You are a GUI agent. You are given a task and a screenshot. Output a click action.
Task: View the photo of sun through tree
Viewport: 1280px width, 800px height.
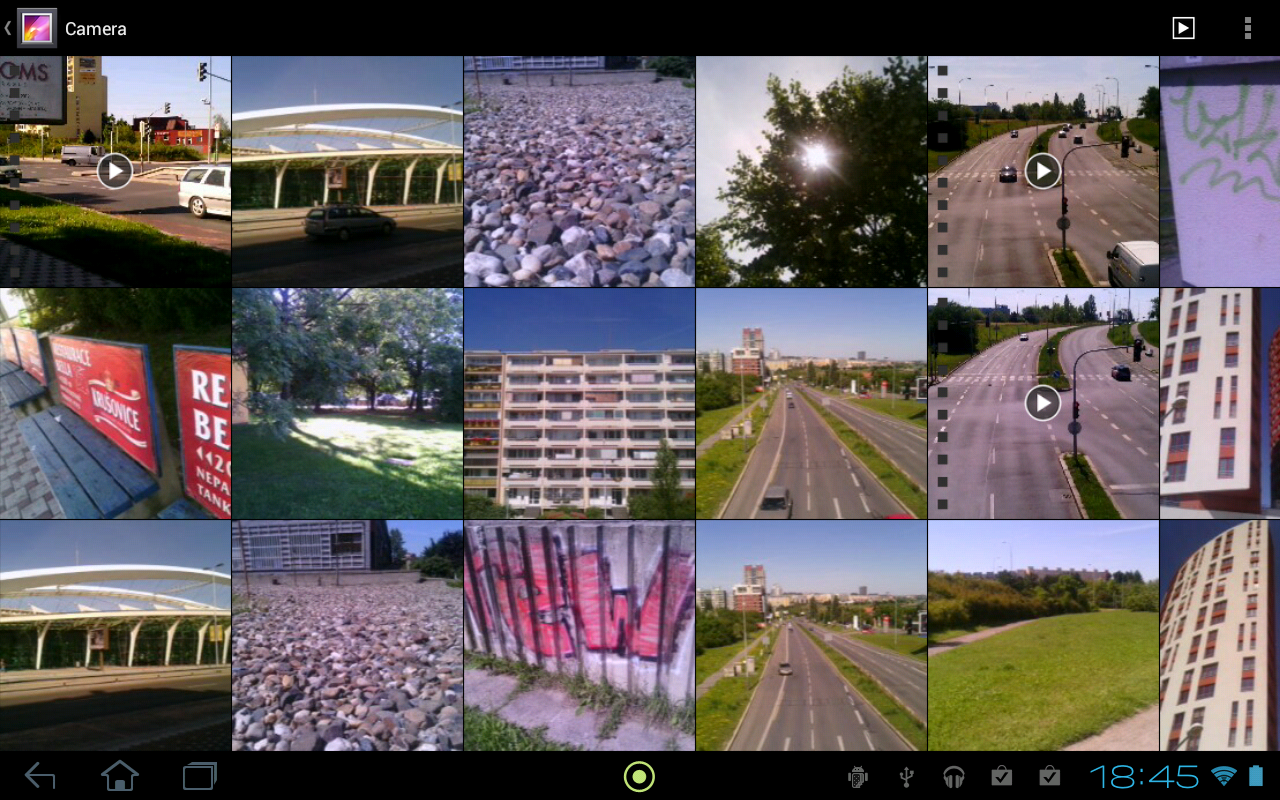[811, 171]
